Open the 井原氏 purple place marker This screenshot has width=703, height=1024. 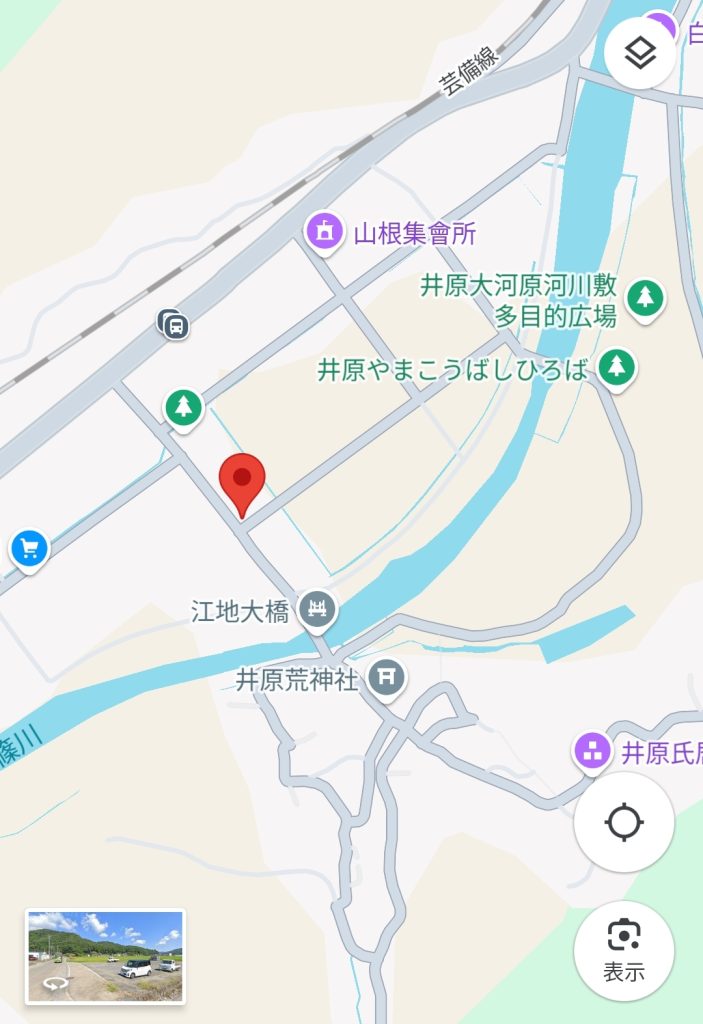click(593, 750)
